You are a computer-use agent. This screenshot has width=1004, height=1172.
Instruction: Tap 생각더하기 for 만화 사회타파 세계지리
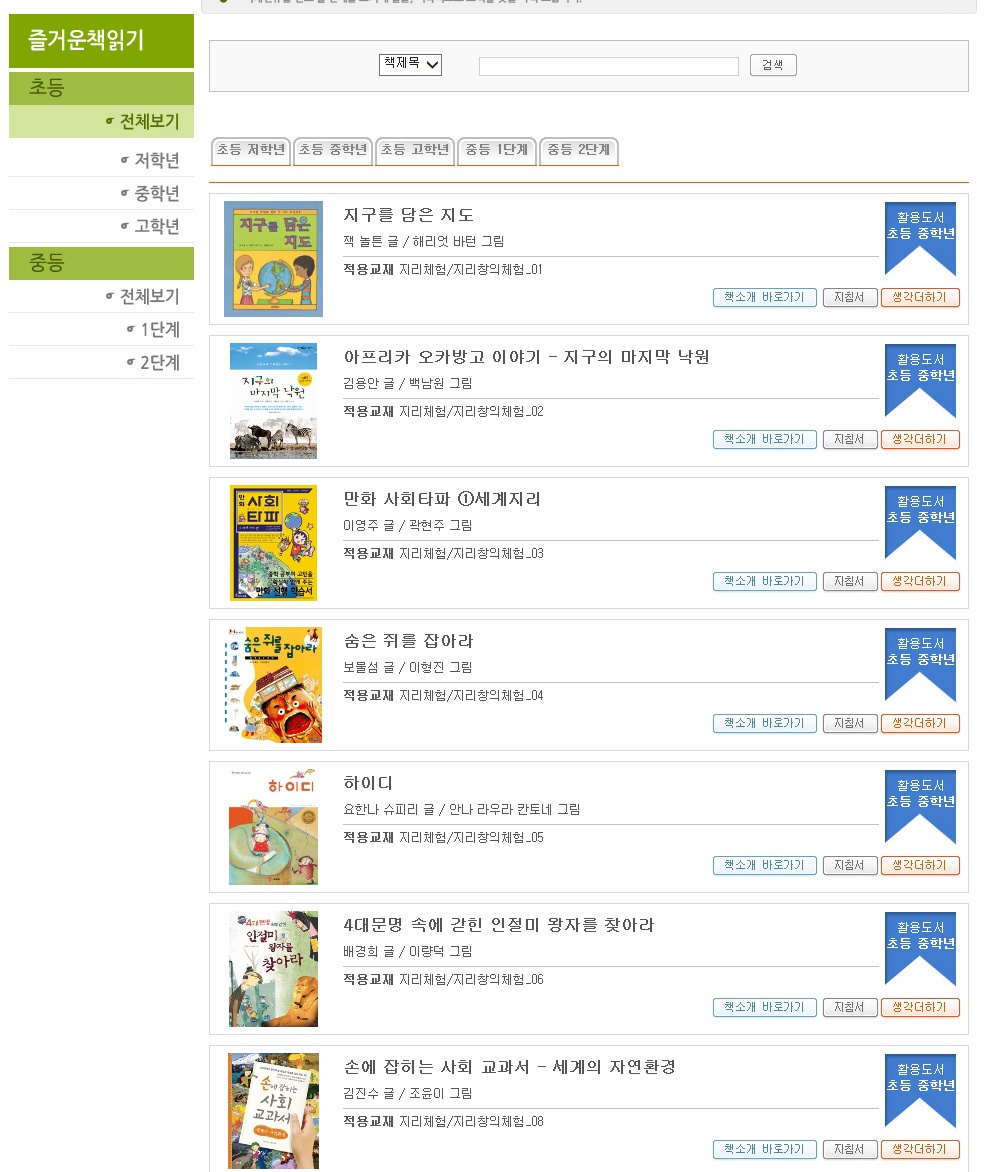click(919, 581)
